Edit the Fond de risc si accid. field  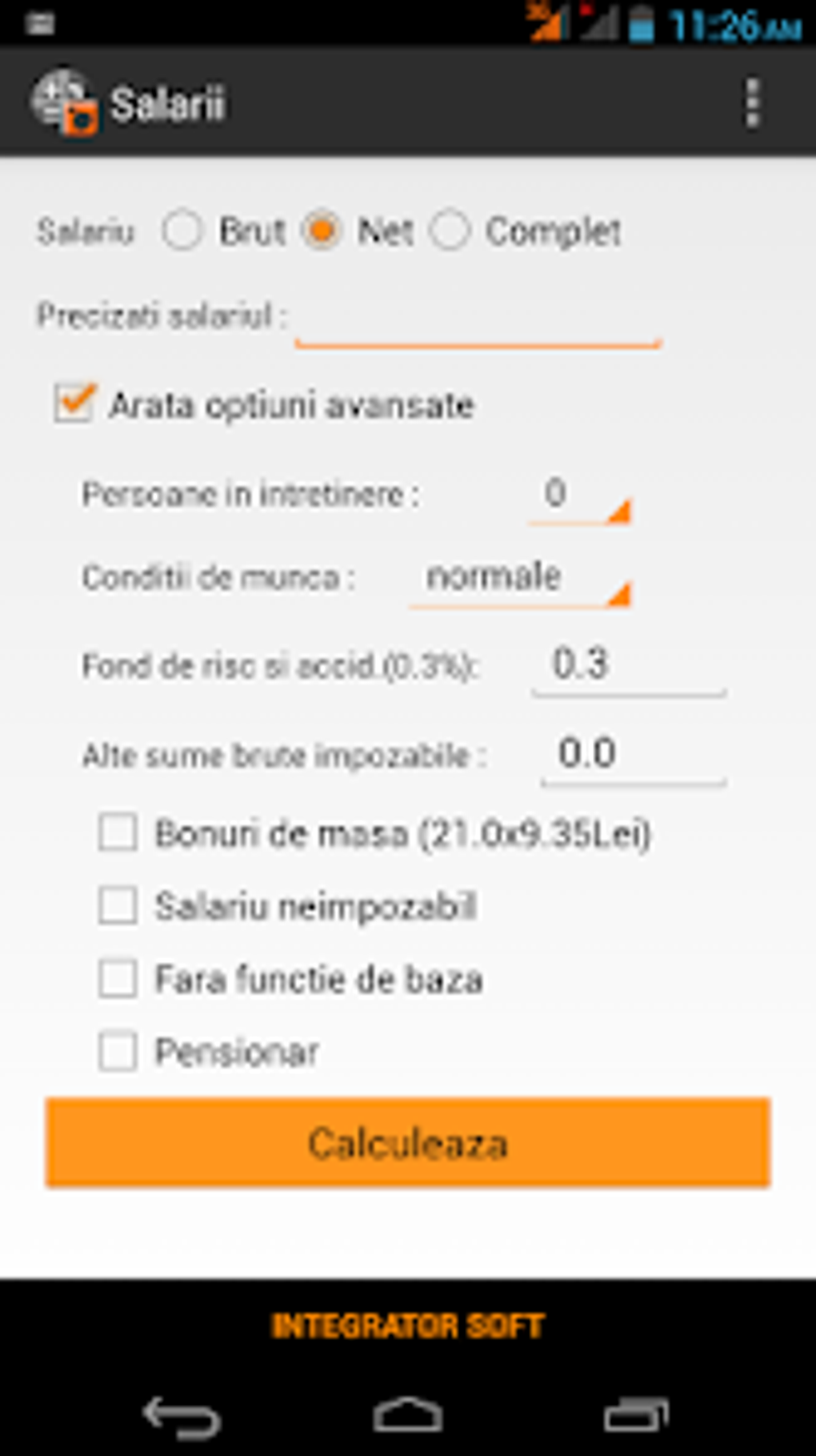[628, 666]
